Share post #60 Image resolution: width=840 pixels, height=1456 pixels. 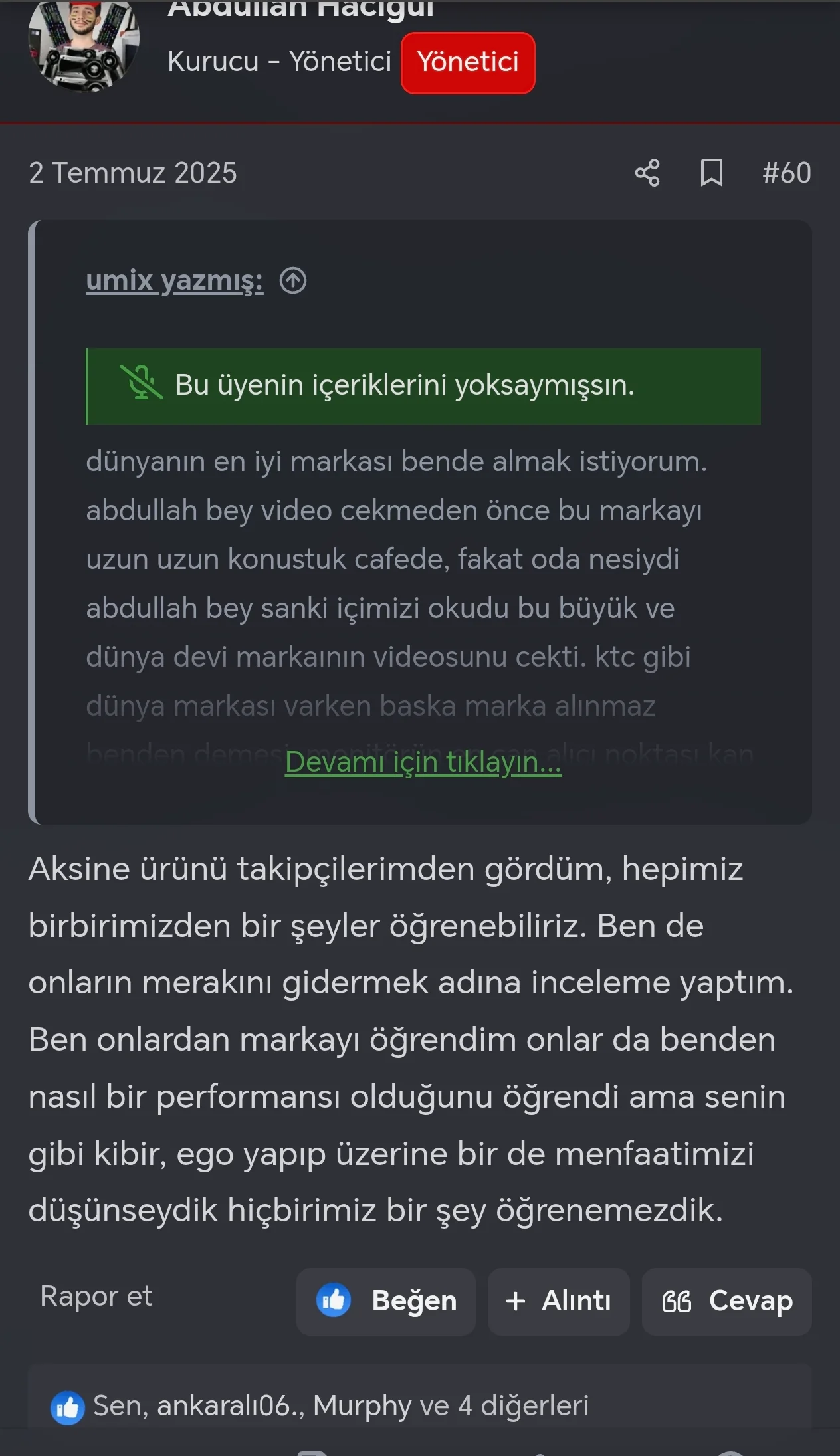(x=647, y=173)
